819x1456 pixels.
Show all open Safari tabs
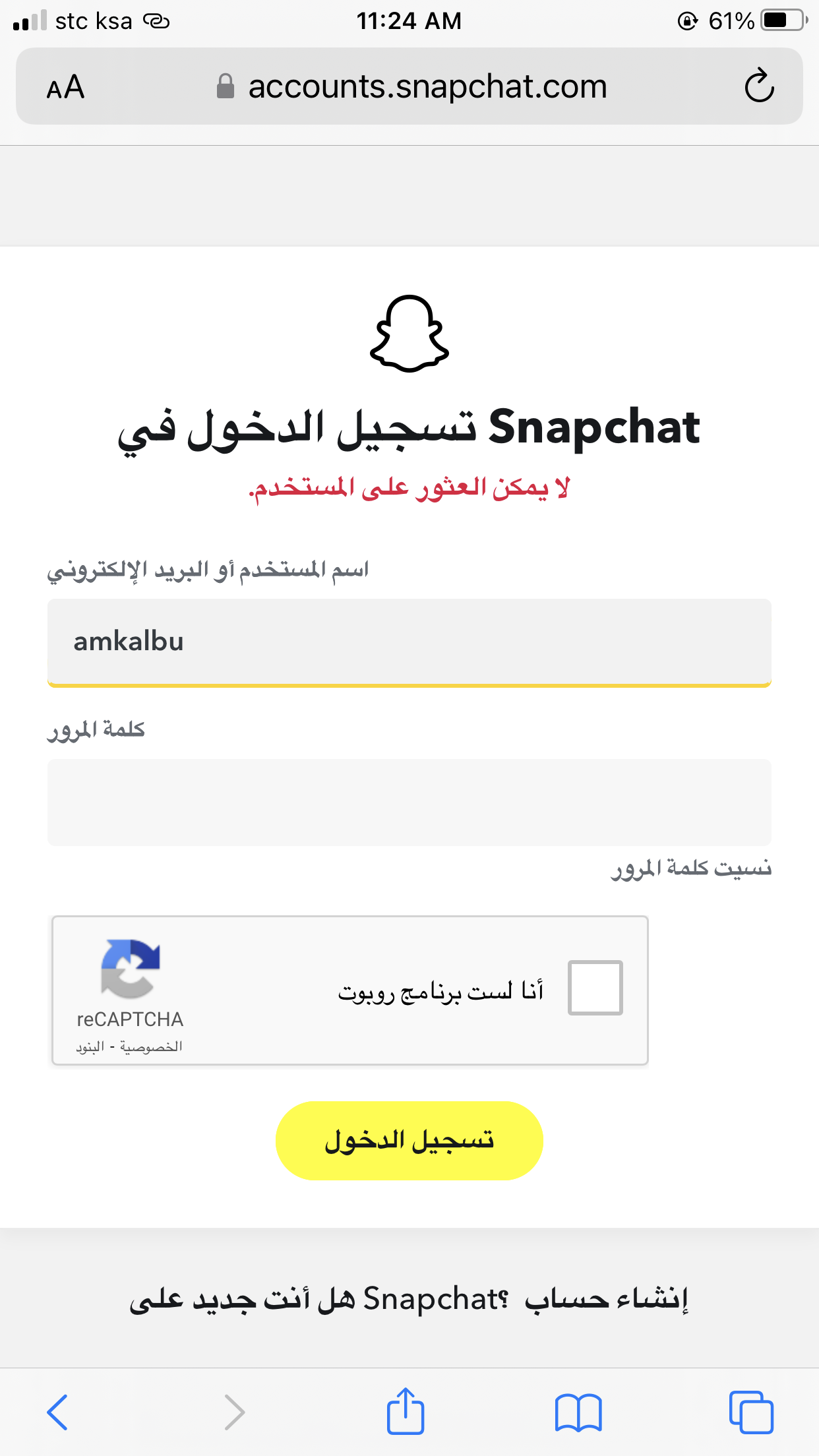[x=751, y=1412]
